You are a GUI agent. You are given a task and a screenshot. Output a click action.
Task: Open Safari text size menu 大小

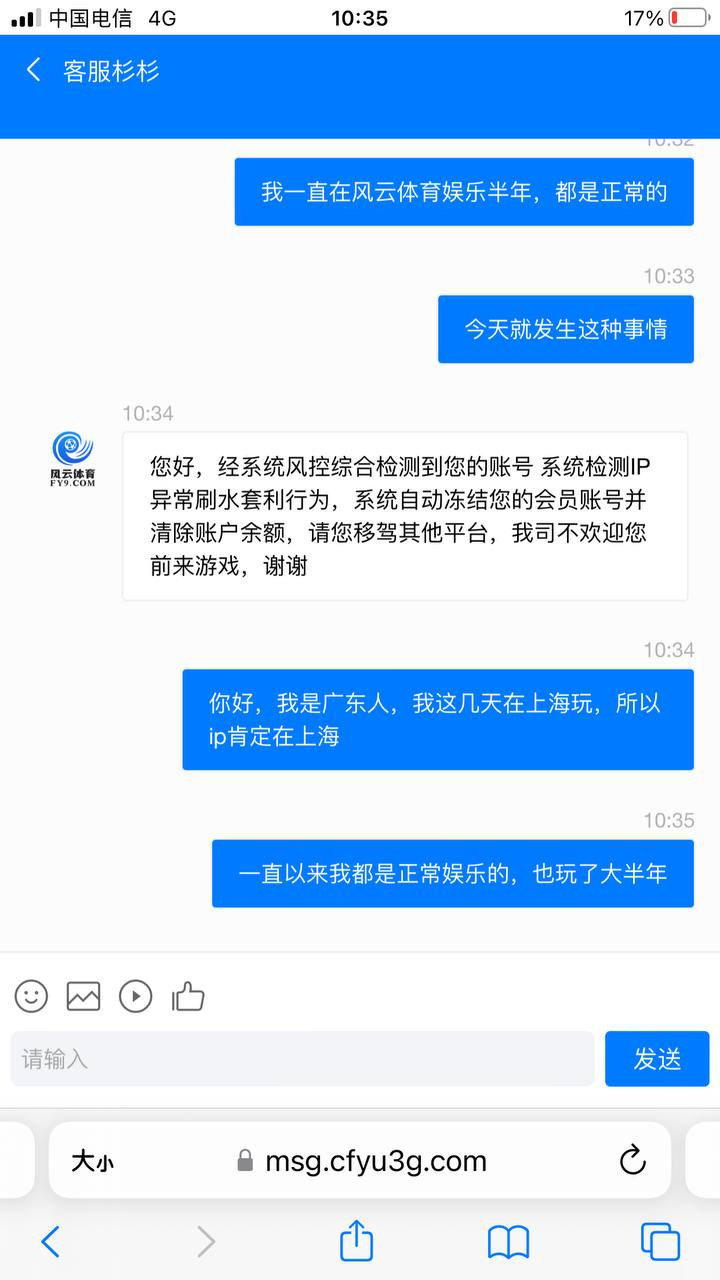coord(92,1161)
